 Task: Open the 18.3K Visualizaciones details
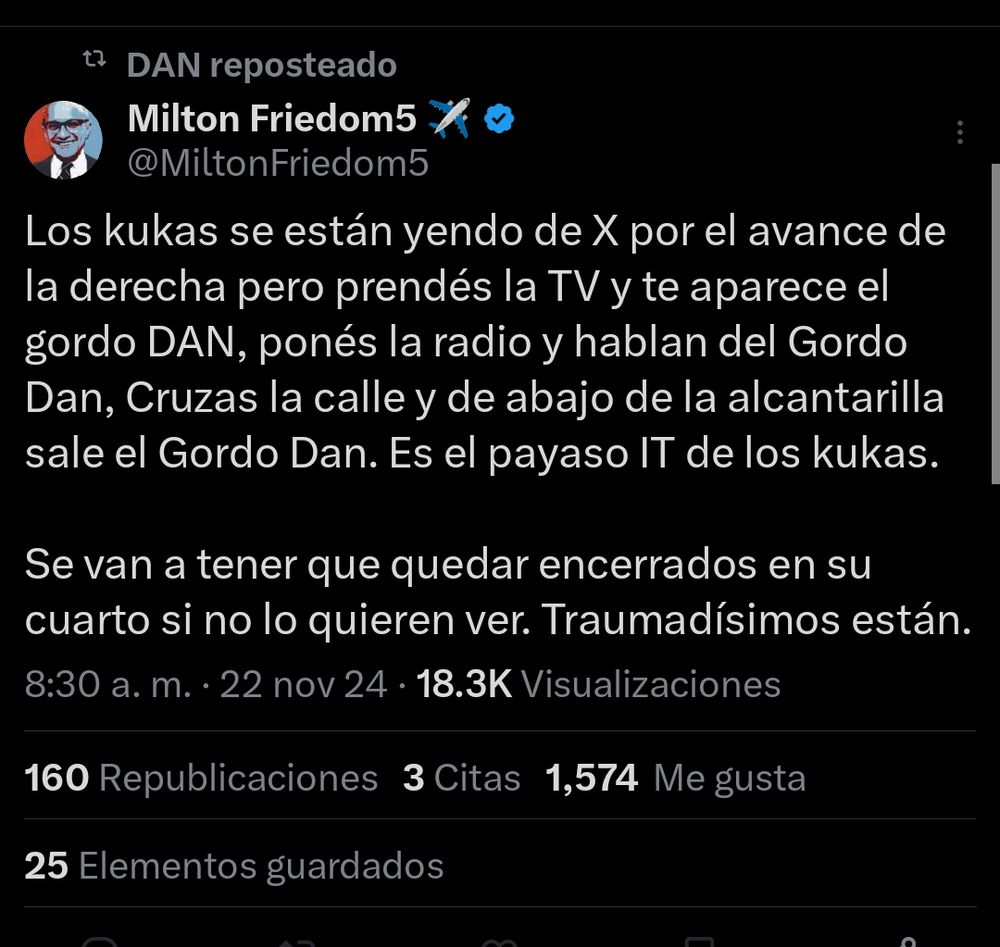point(599,684)
